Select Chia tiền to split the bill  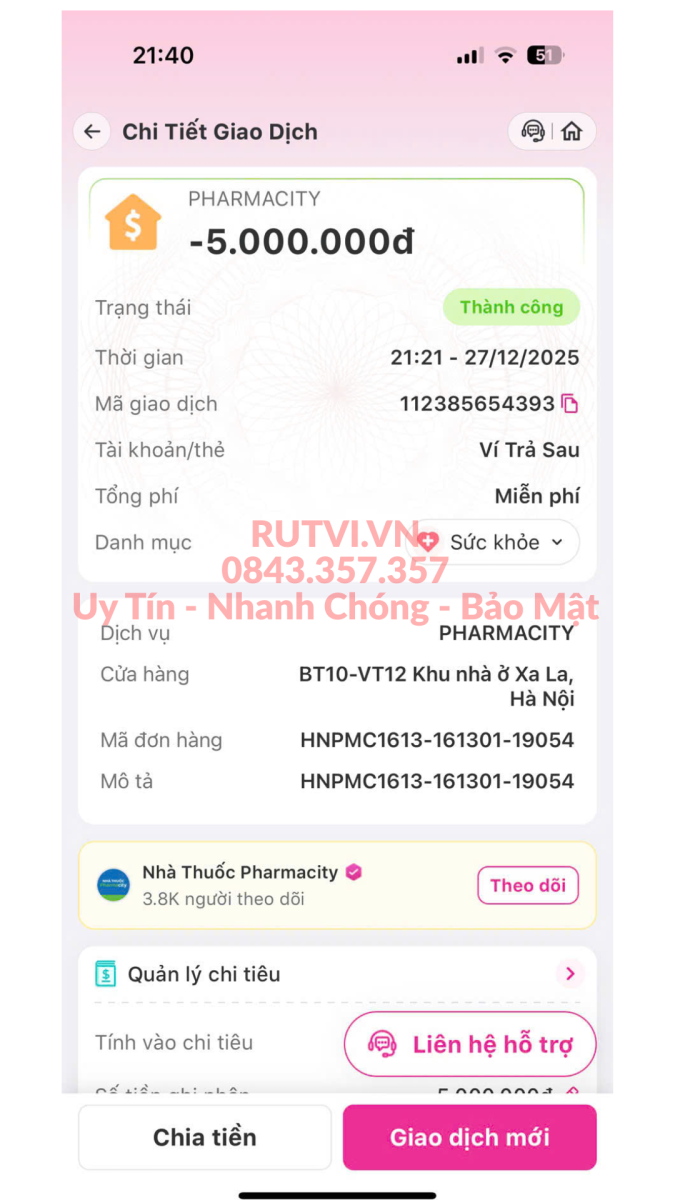coord(205,1137)
